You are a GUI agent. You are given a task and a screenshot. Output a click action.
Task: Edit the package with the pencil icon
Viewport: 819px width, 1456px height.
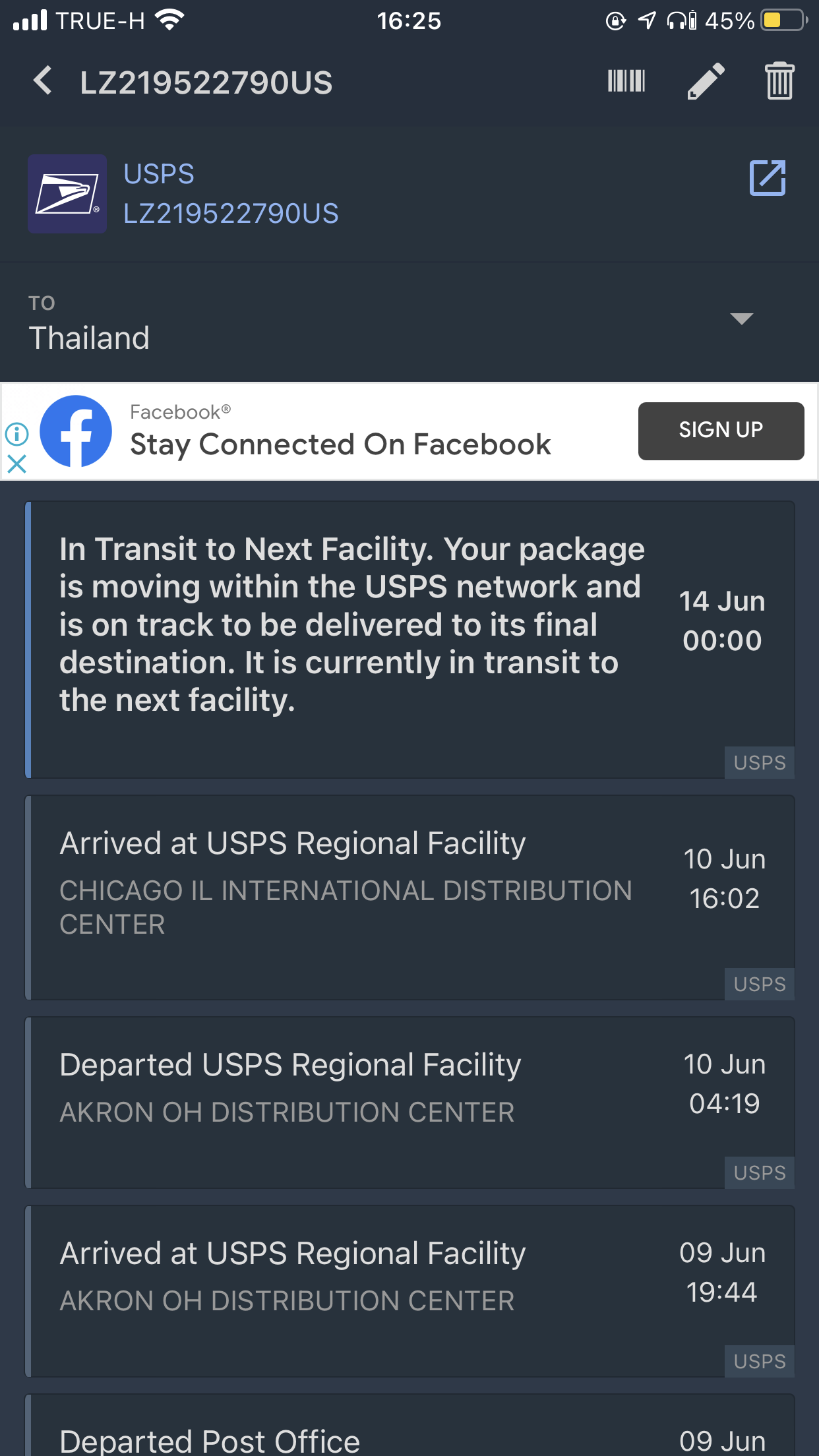(706, 81)
